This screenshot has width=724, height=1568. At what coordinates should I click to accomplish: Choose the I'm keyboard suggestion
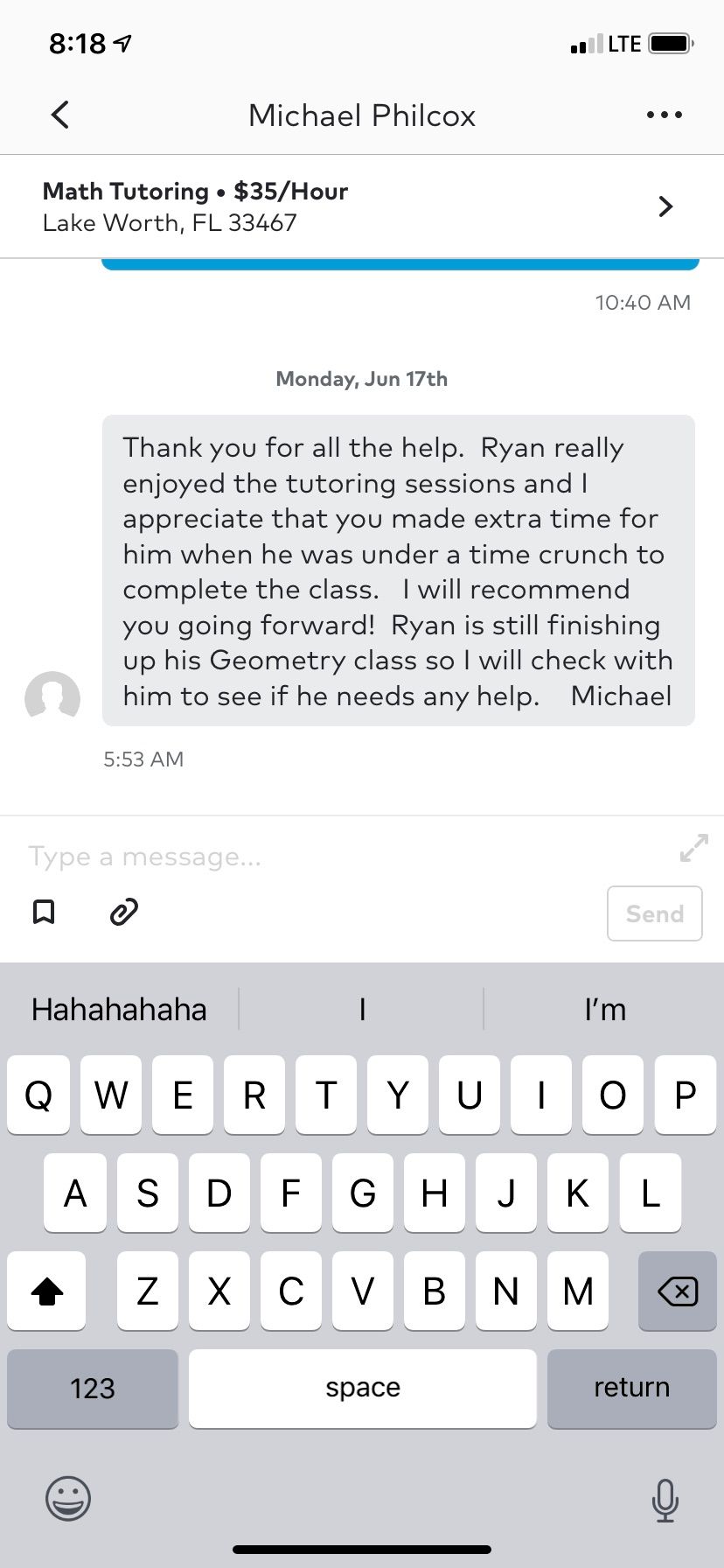pyautogui.click(x=605, y=1010)
